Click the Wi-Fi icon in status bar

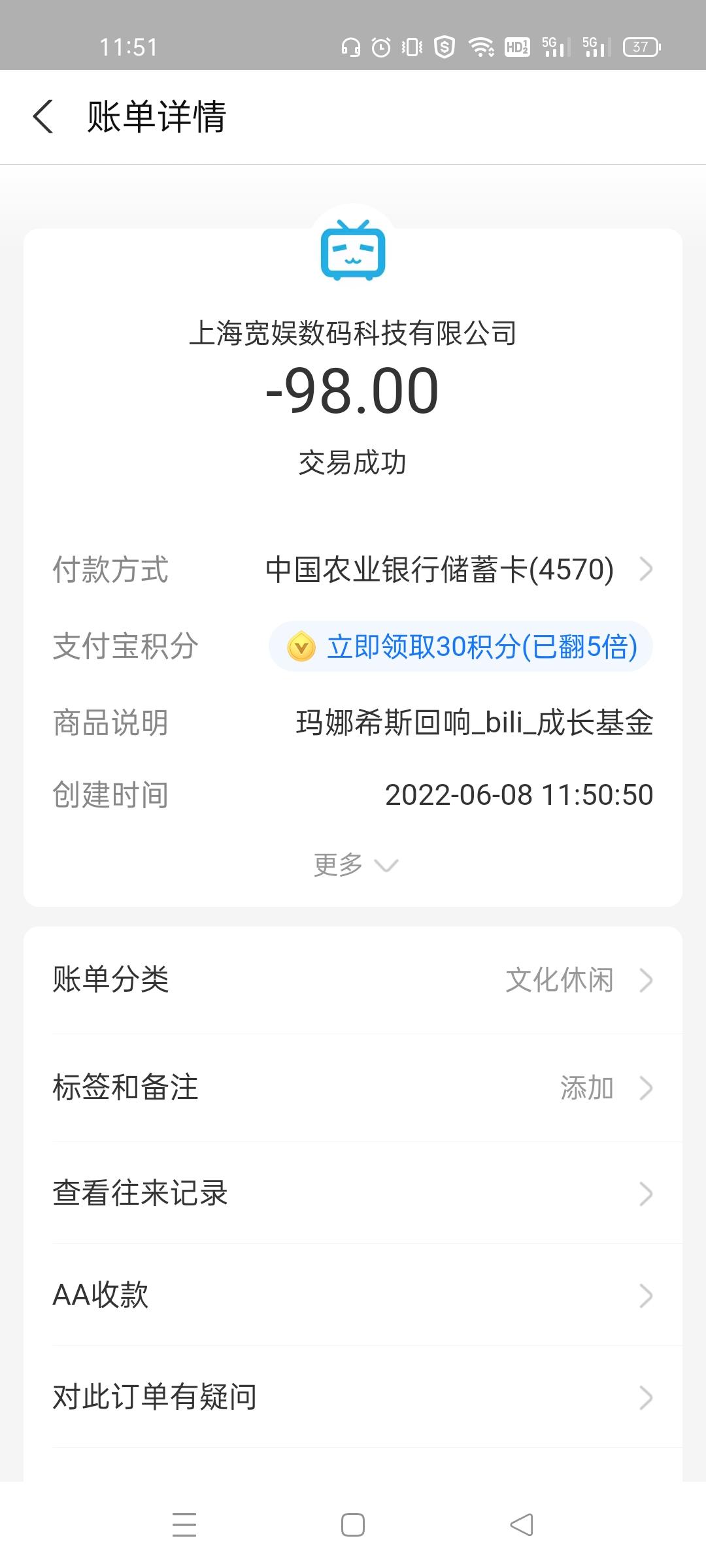click(x=482, y=47)
